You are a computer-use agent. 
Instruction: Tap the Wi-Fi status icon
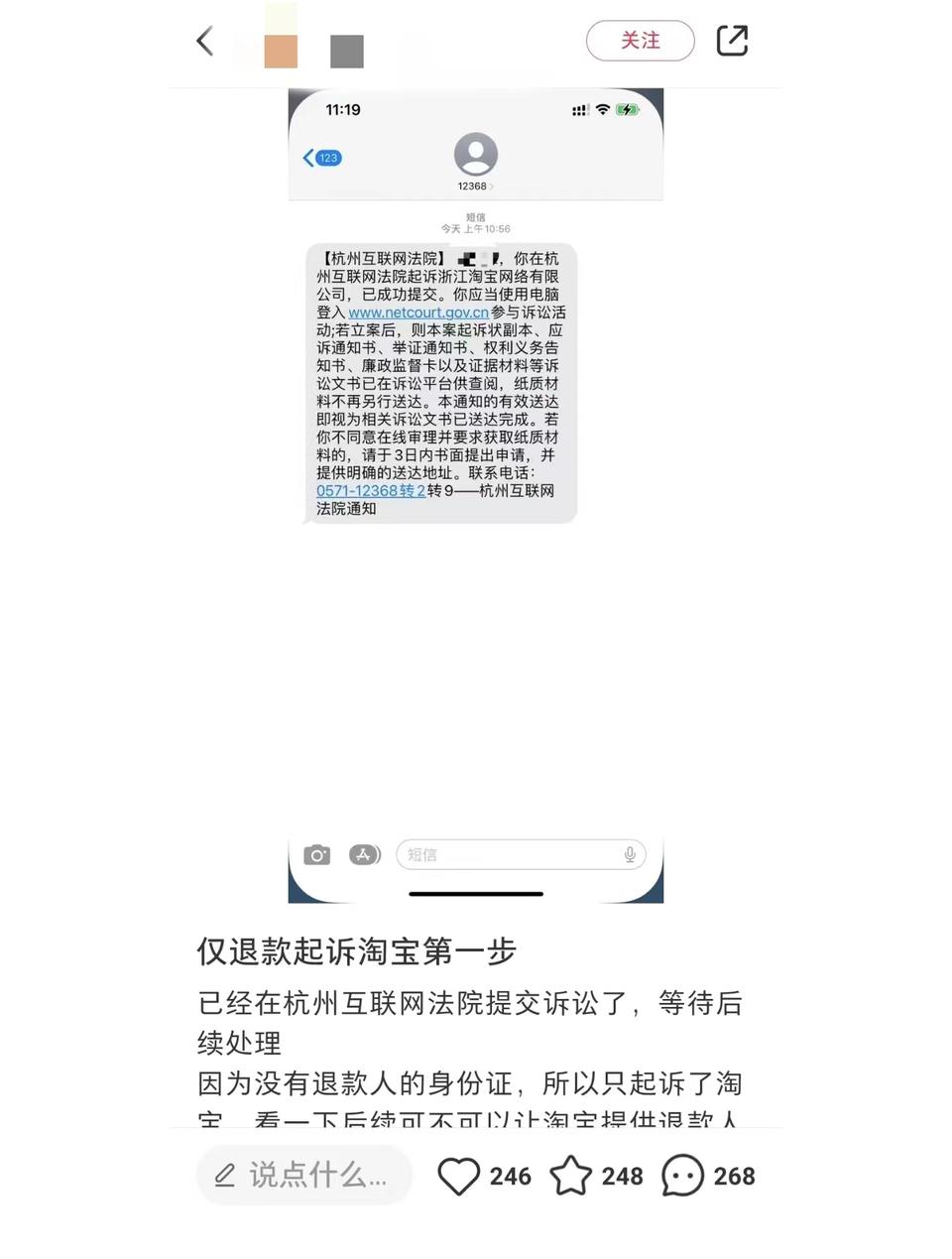pos(601,110)
